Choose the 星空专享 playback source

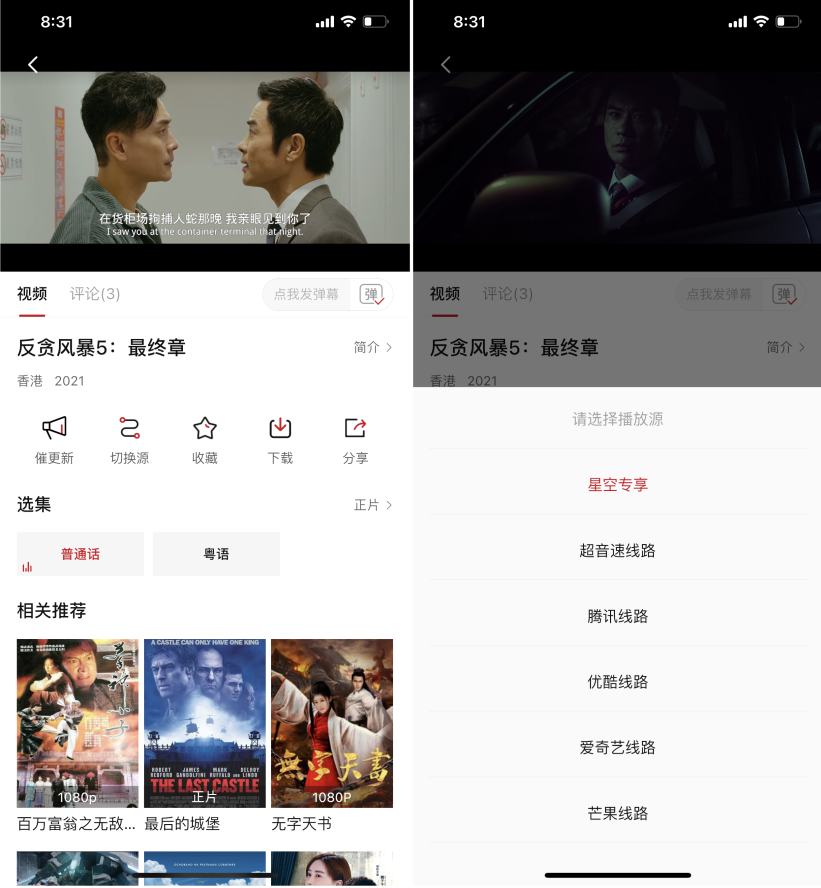618,485
